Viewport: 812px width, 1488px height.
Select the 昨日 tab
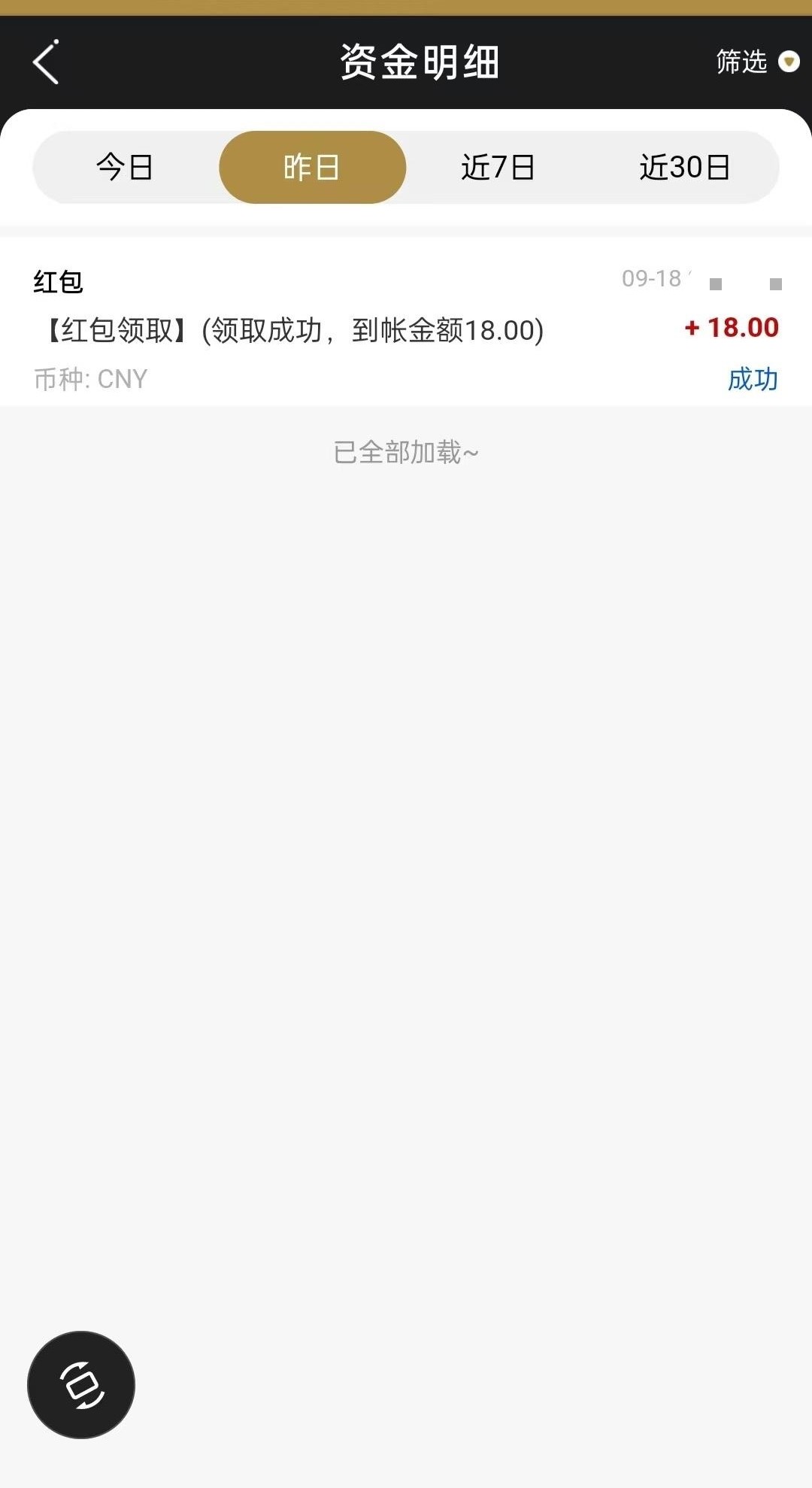[x=312, y=167]
